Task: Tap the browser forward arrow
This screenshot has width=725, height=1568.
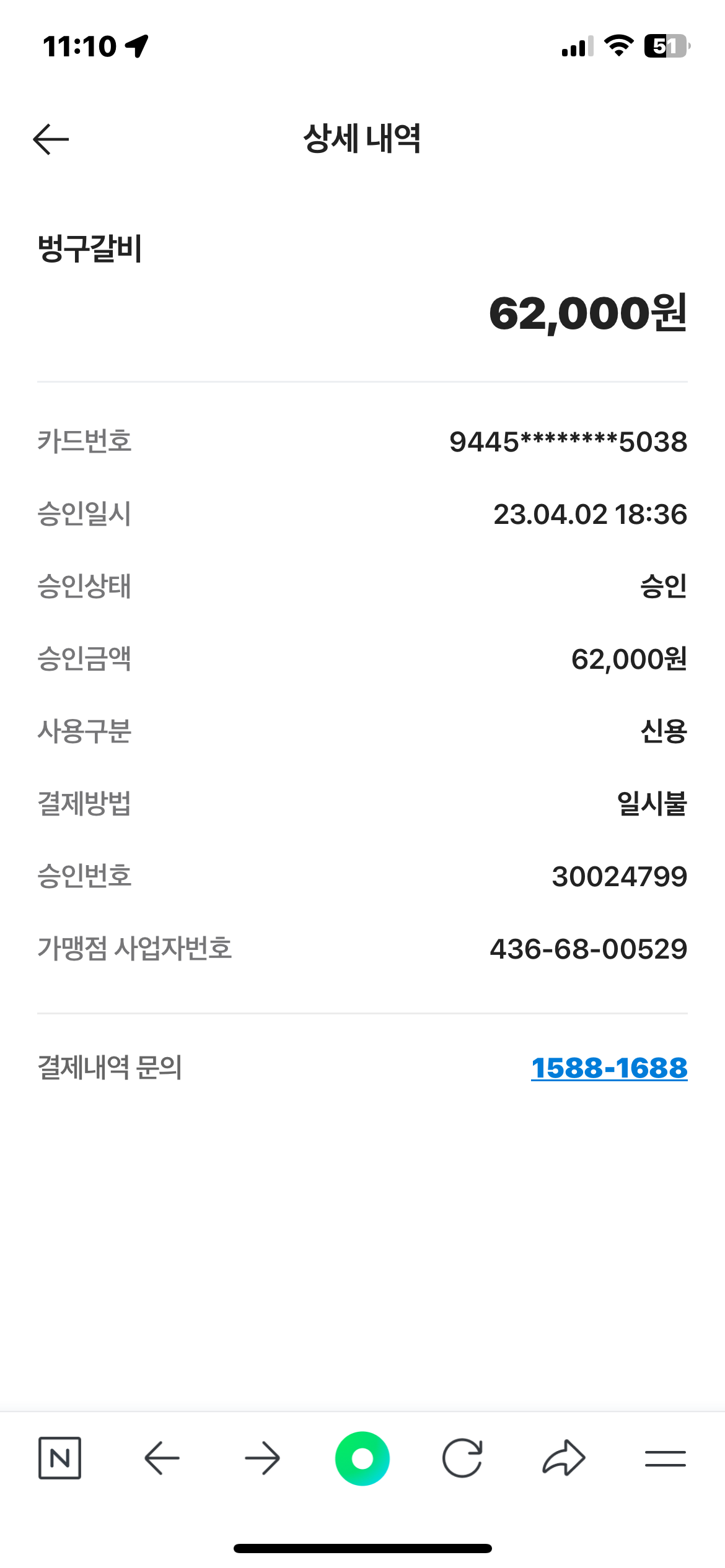Action: 262,1458
